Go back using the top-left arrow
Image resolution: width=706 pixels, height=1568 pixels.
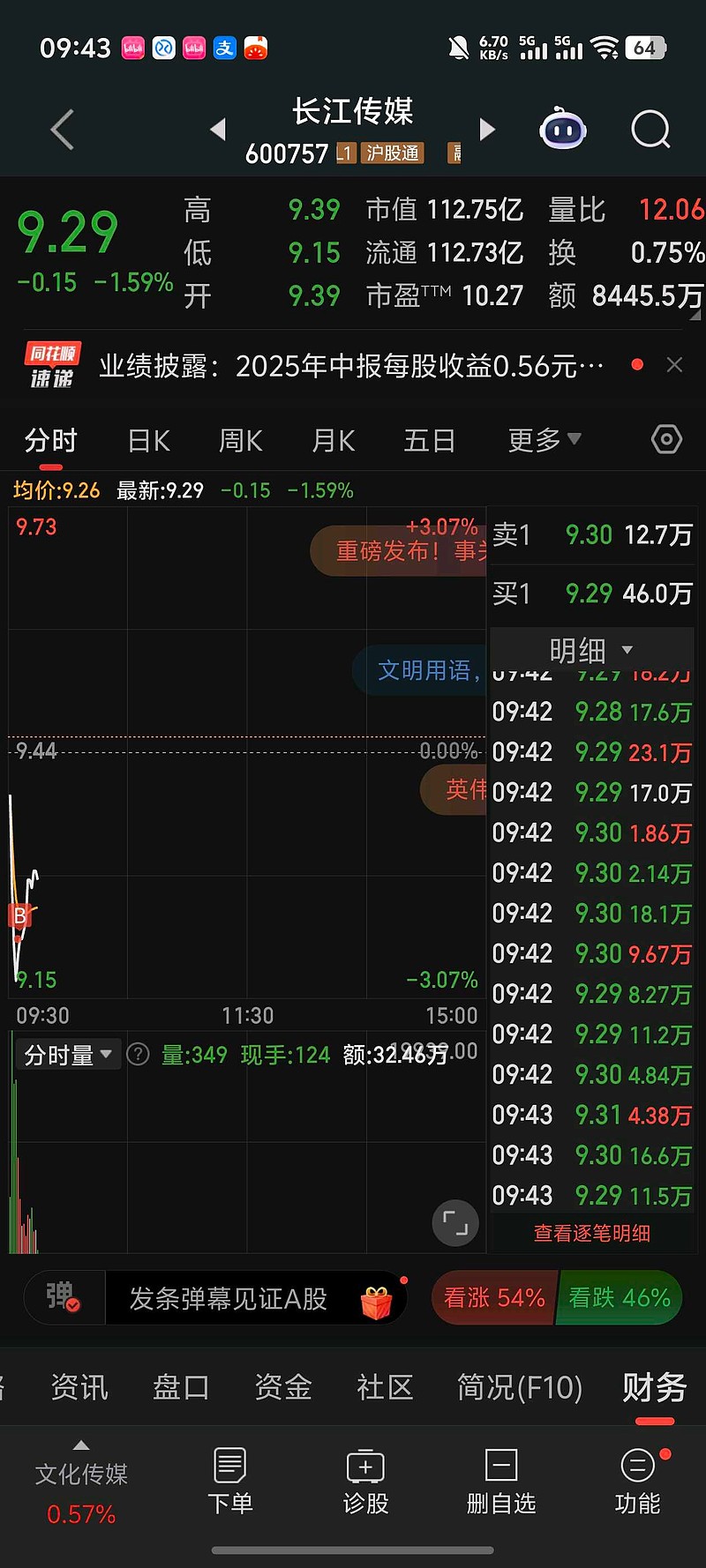click(x=62, y=131)
